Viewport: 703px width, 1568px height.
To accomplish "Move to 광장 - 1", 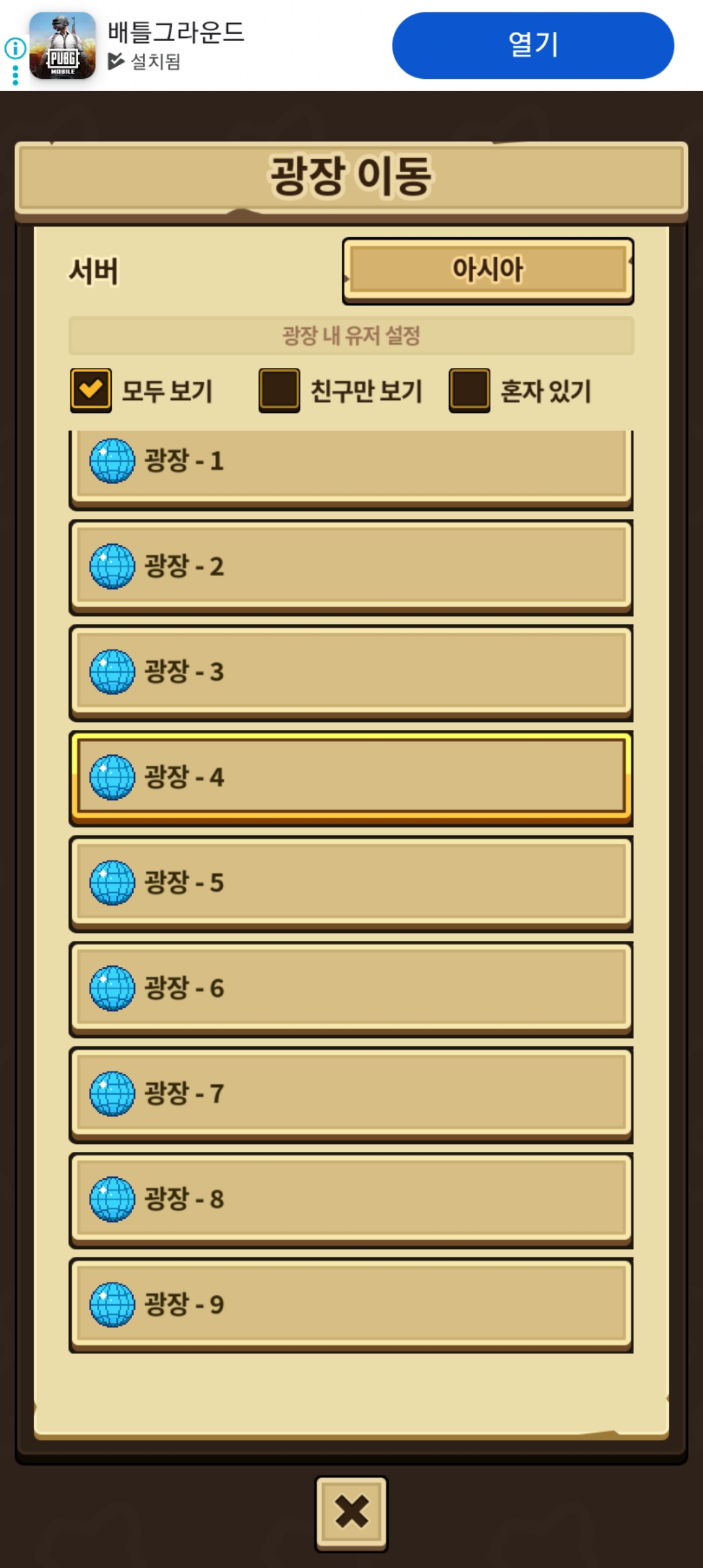I will click(x=351, y=465).
